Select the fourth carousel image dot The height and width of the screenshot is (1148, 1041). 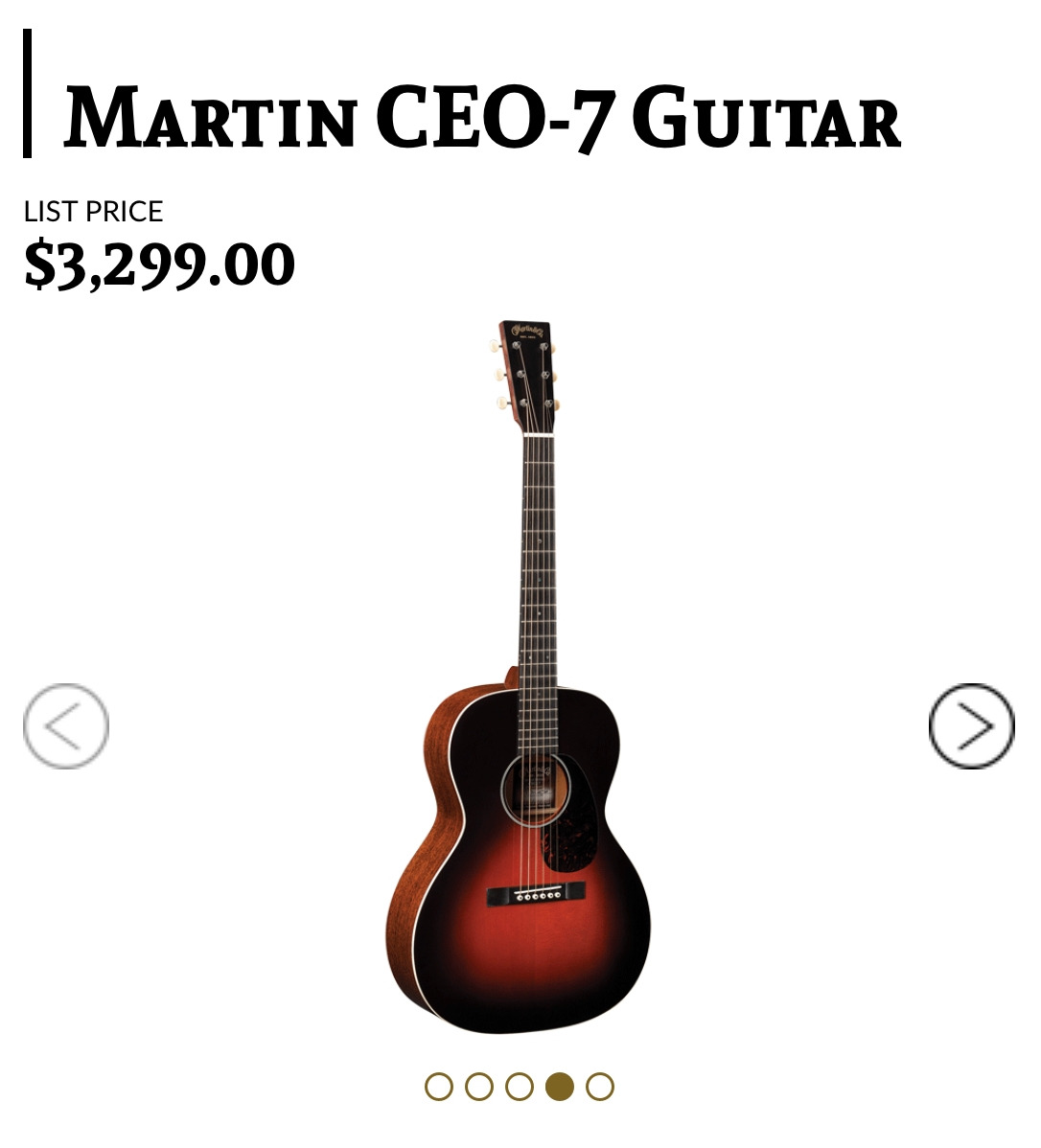click(x=560, y=1087)
